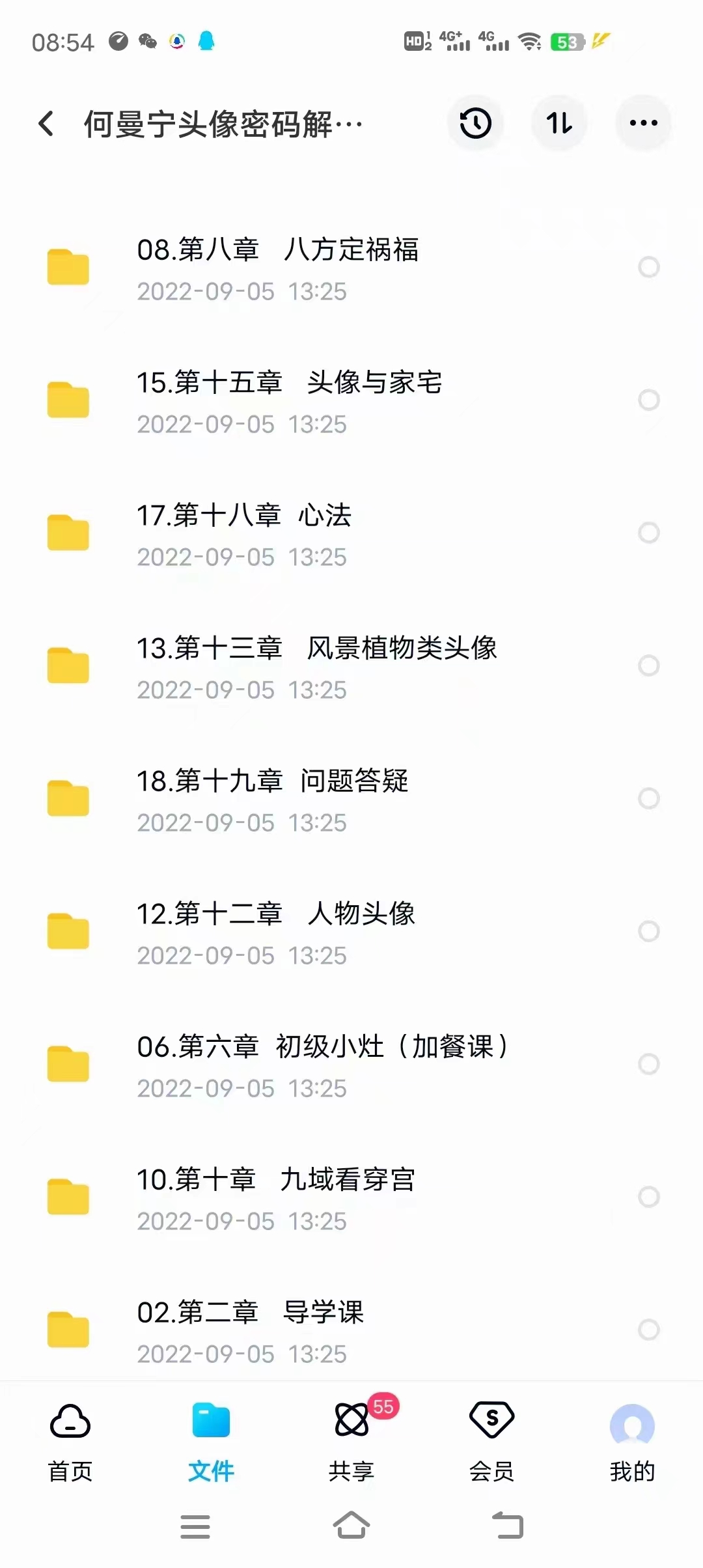This screenshot has height=1568, width=703.
Task: Check the circle for 12.第十二章 人物头像
Action: coord(649,931)
